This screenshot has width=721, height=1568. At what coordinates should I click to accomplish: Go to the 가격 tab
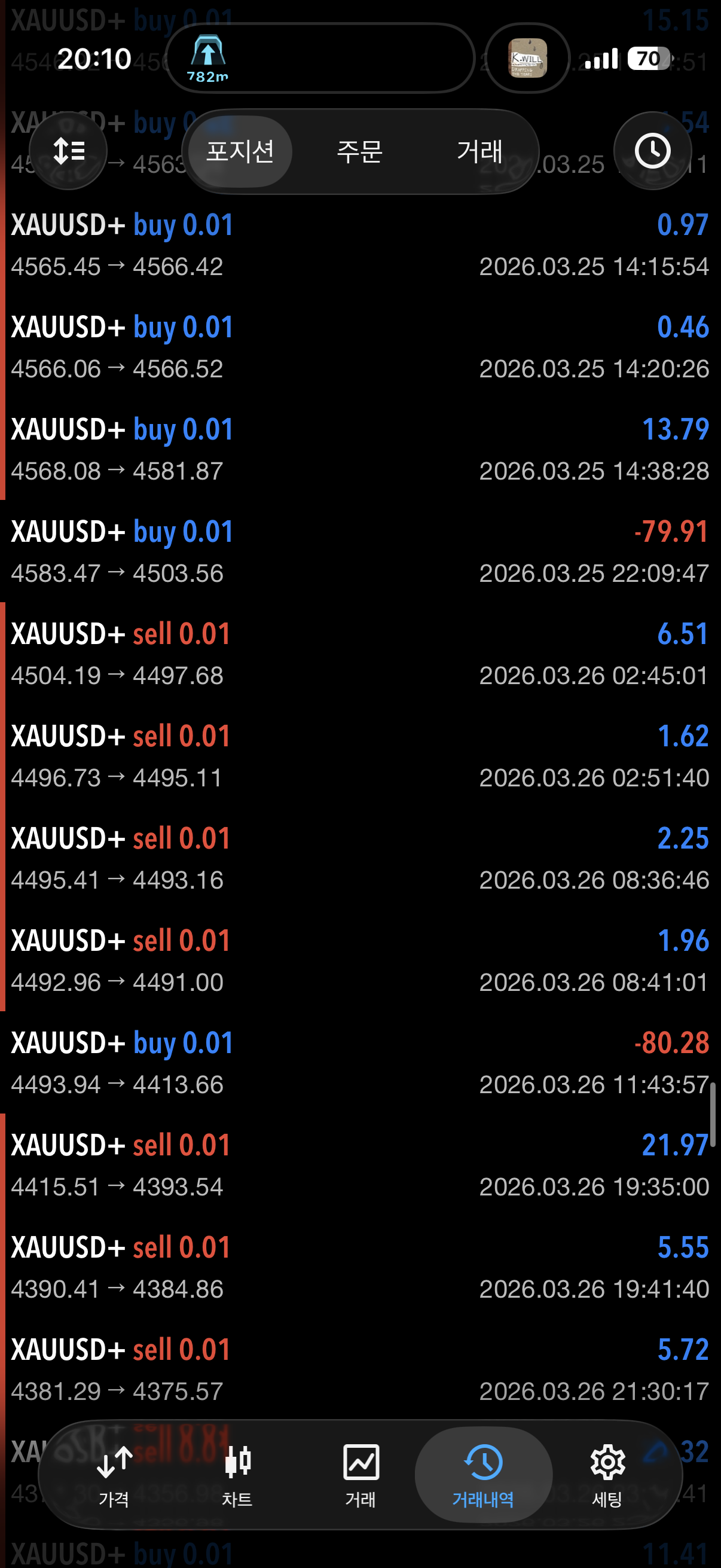pos(114,1474)
